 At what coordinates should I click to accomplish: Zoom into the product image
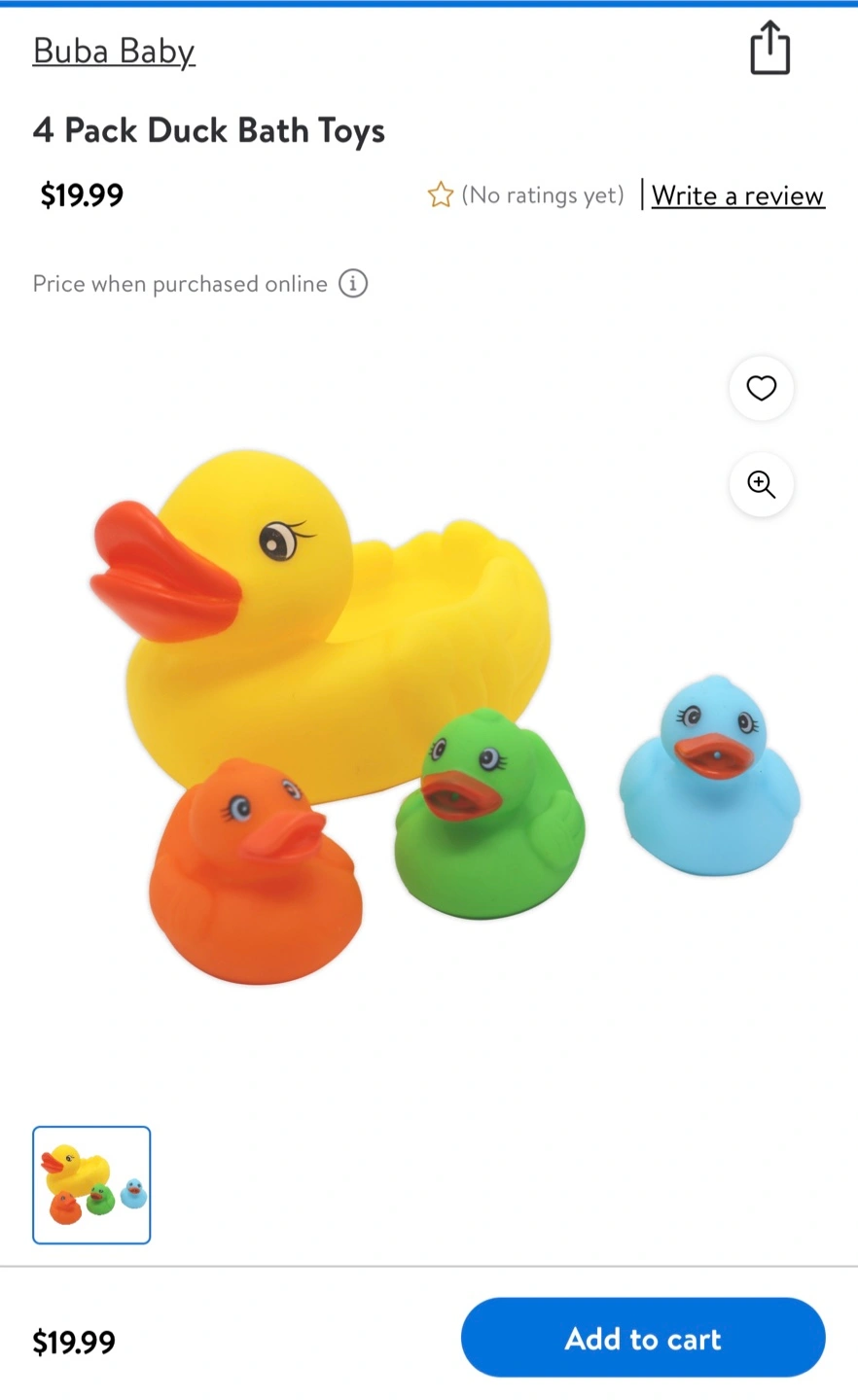pos(762,483)
